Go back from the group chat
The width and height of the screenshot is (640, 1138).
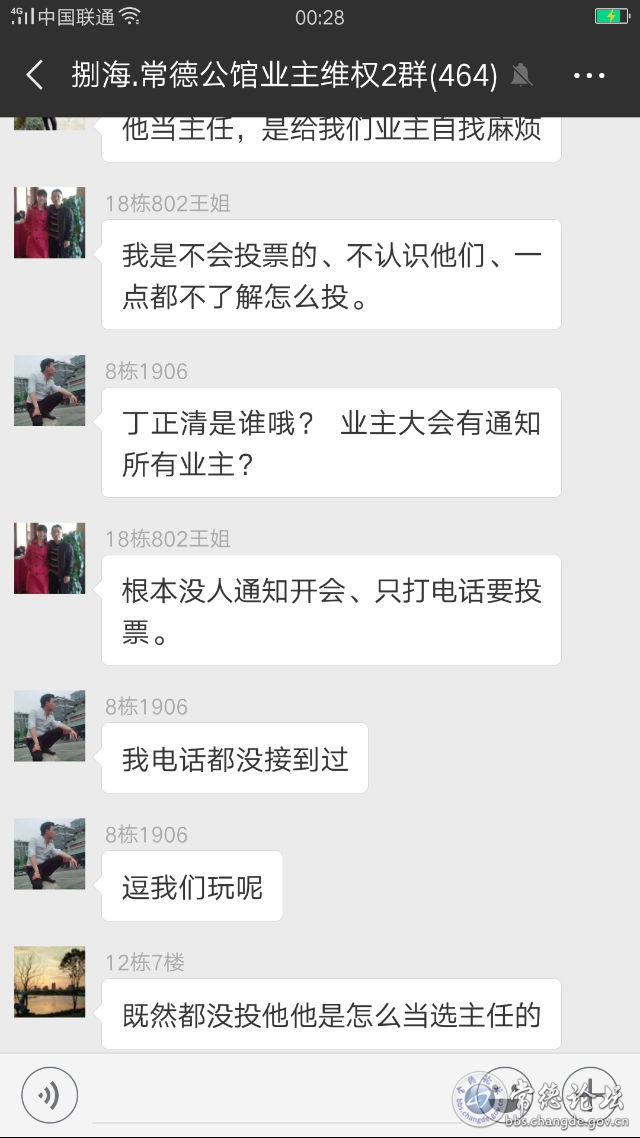pyautogui.click(x=34, y=75)
